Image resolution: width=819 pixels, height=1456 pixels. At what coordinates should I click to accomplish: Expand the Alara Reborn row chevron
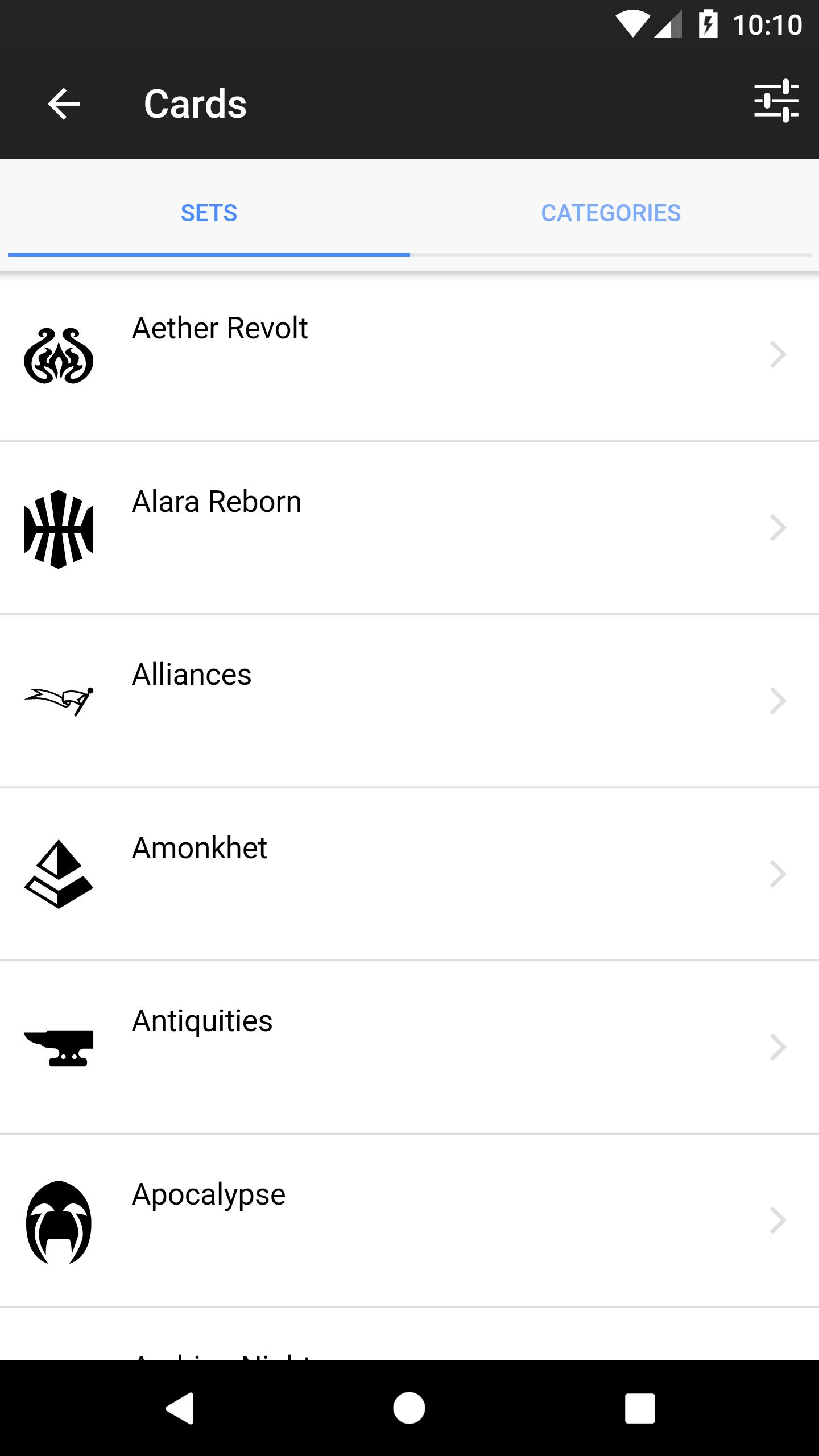[x=777, y=528]
